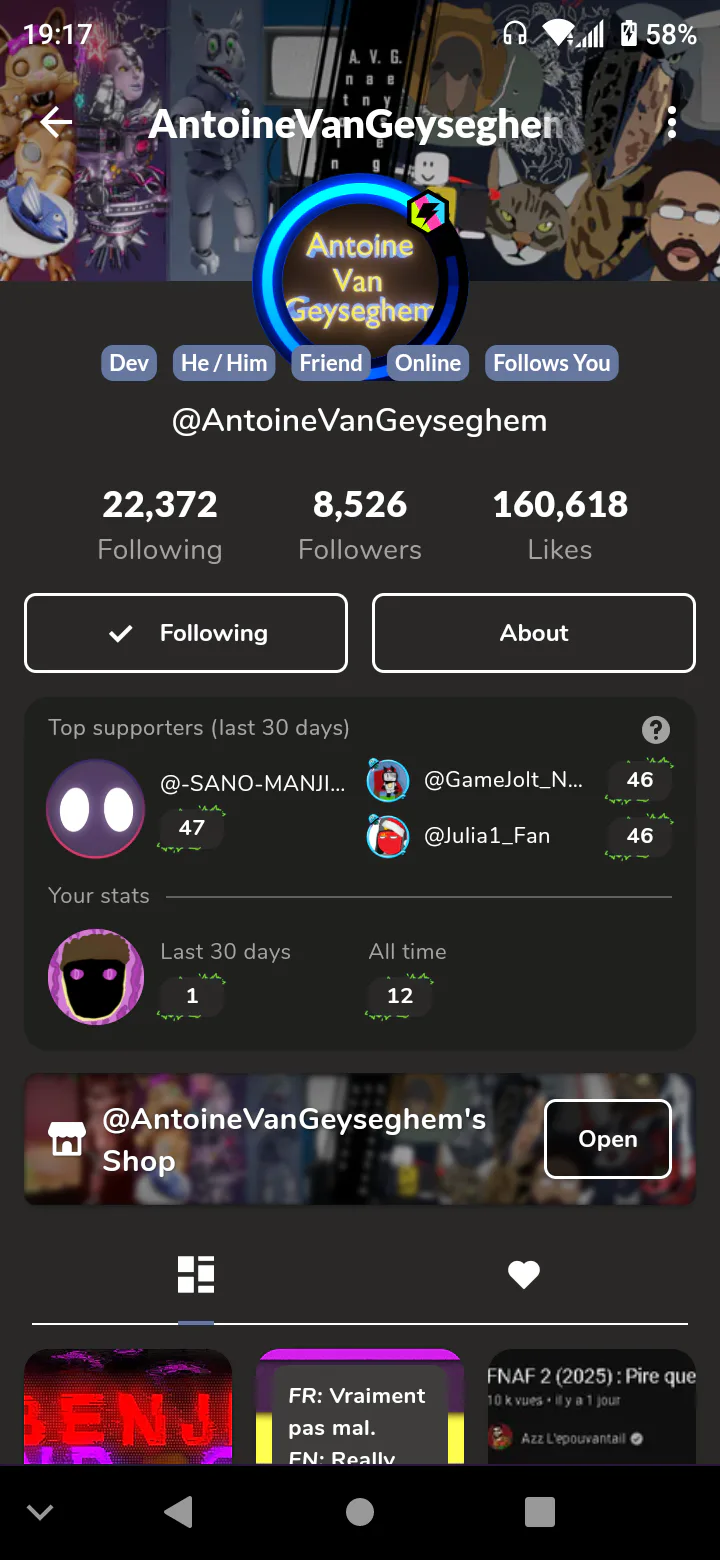This screenshot has width=720, height=1560.
Task: View the profile avatar picture
Action: click(x=360, y=278)
